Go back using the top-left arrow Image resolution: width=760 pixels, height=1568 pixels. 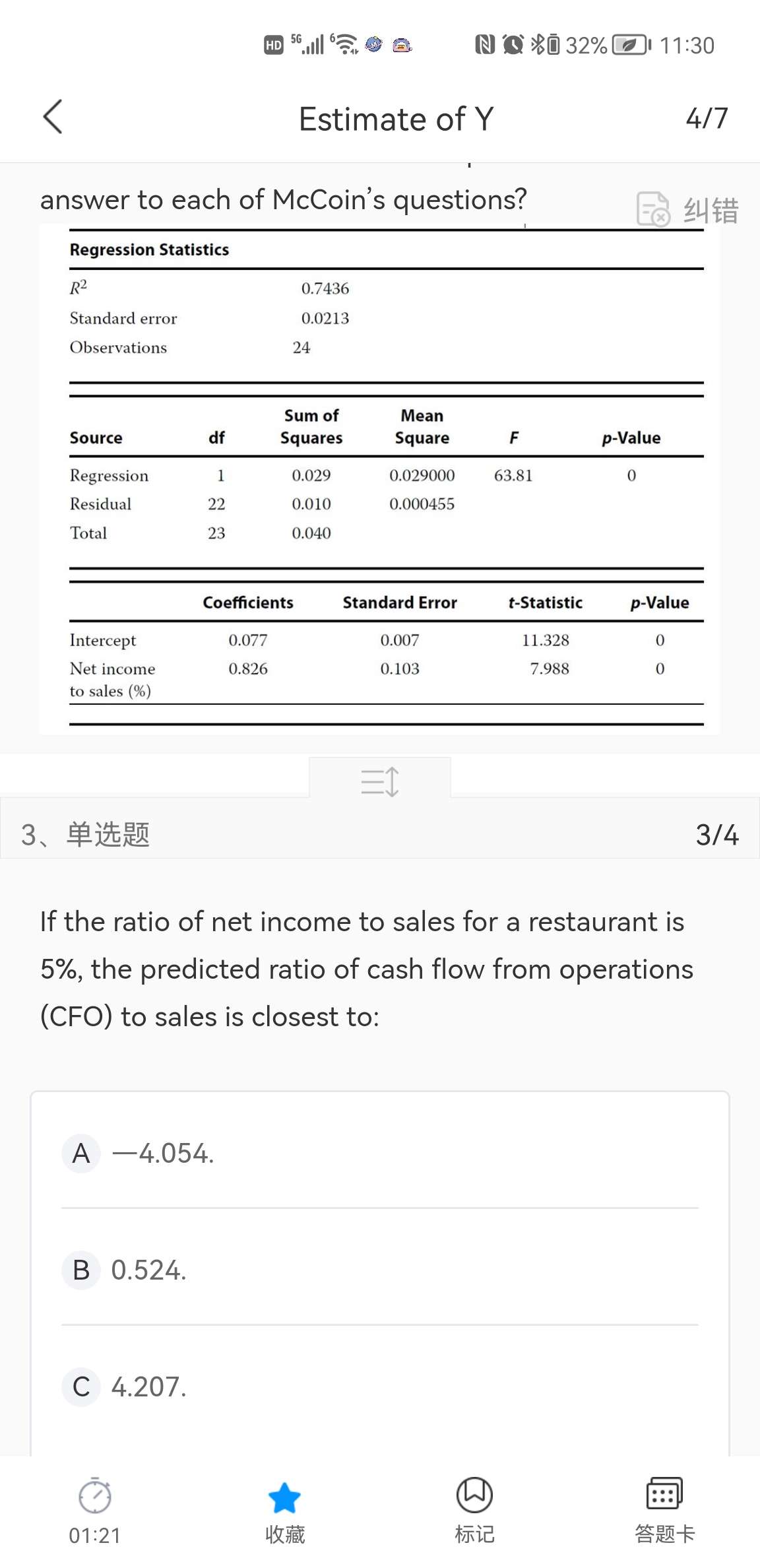click(53, 117)
